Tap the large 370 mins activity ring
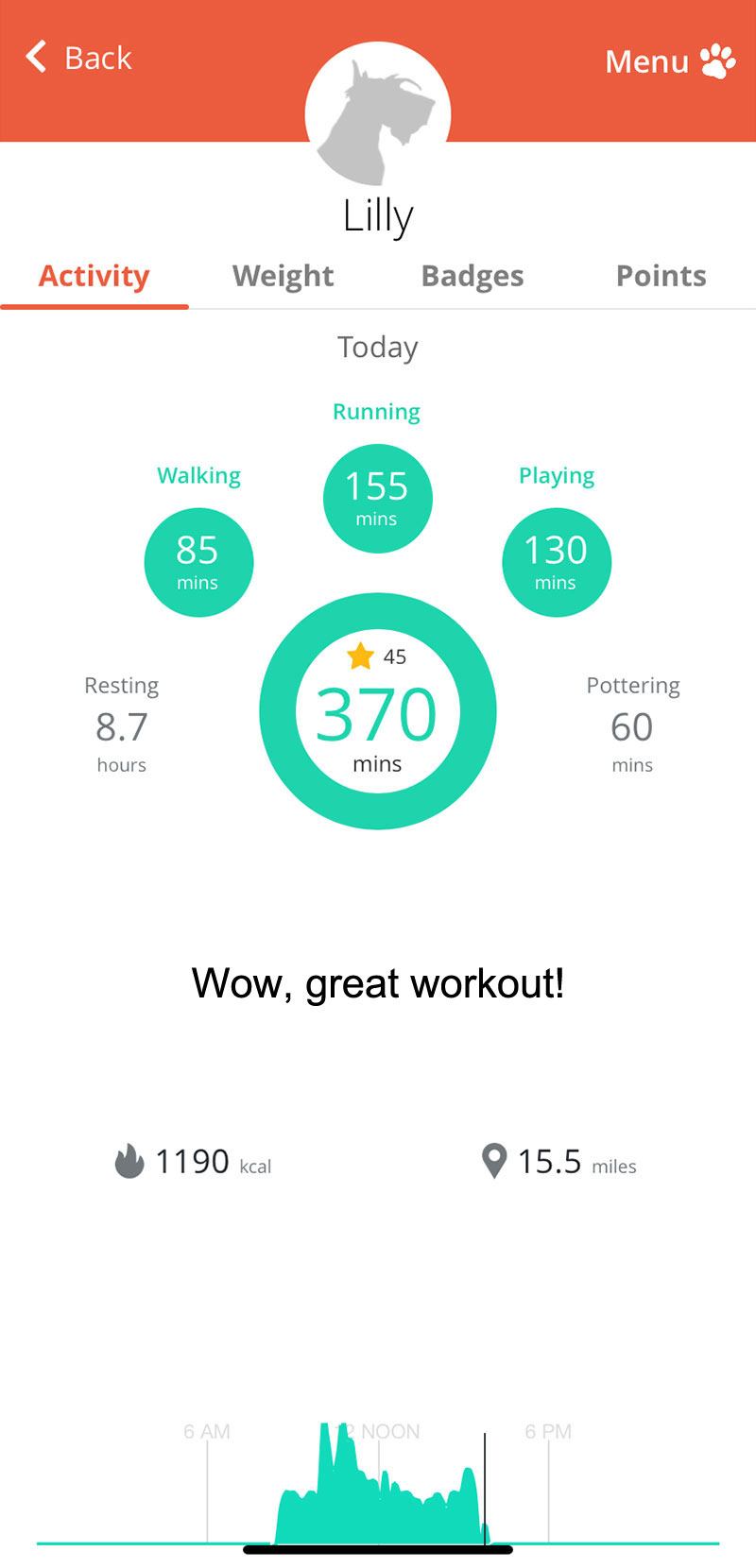The width and height of the screenshot is (756, 1568). (377, 712)
